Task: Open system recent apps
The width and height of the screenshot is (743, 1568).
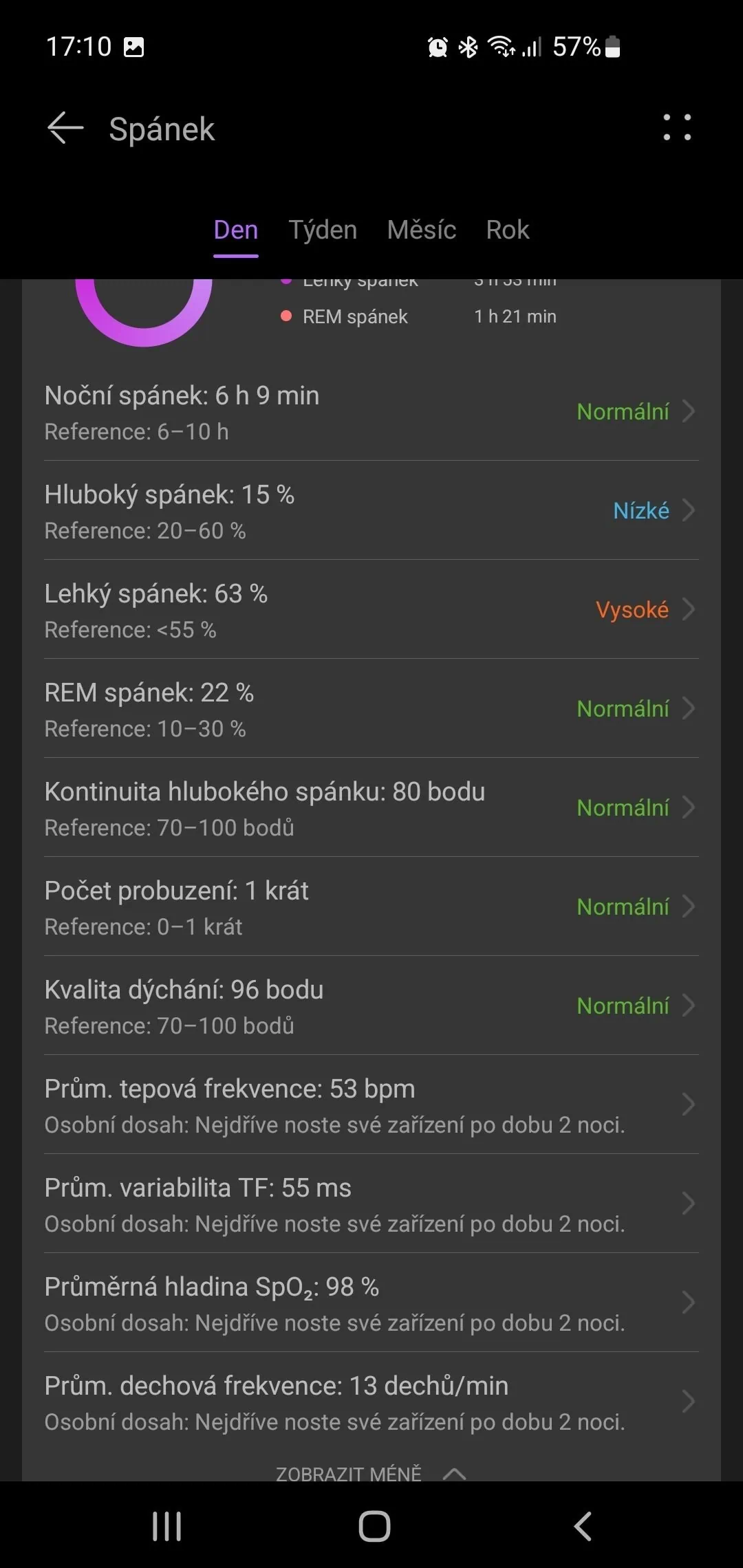Action: [166, 1527]
